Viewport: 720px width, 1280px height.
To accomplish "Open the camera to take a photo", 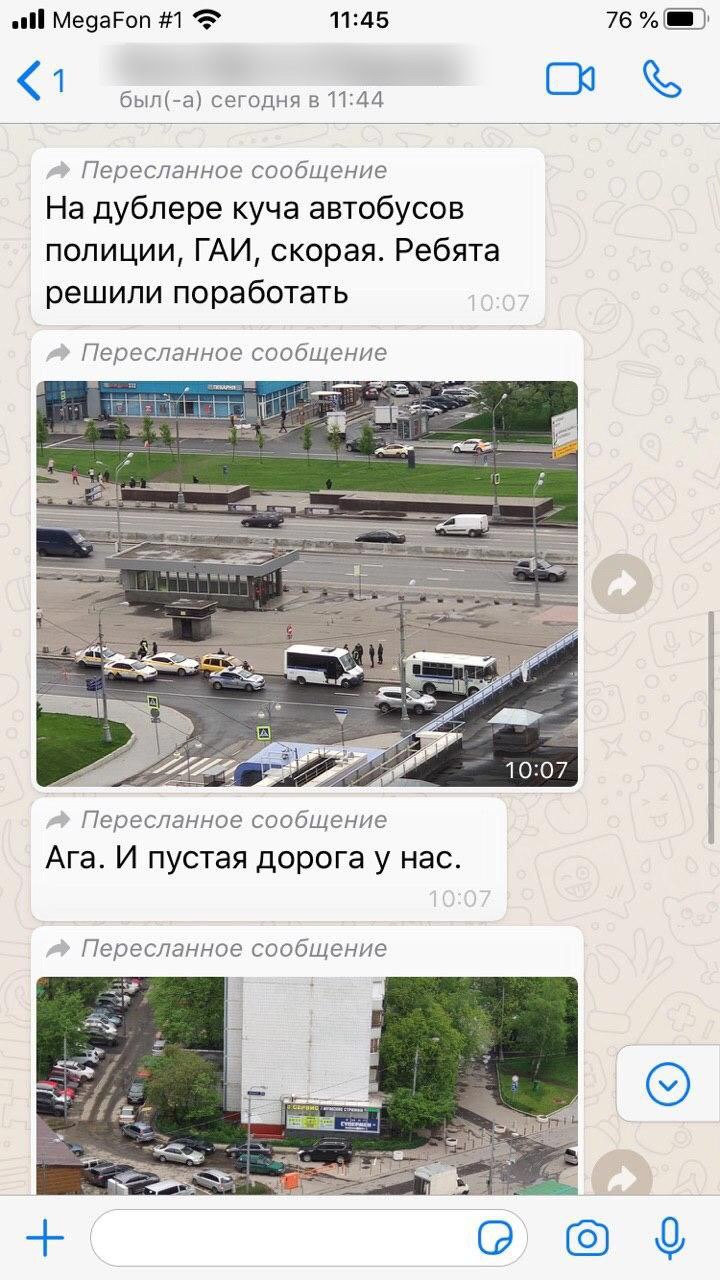I will click(x=587, y=1240).
